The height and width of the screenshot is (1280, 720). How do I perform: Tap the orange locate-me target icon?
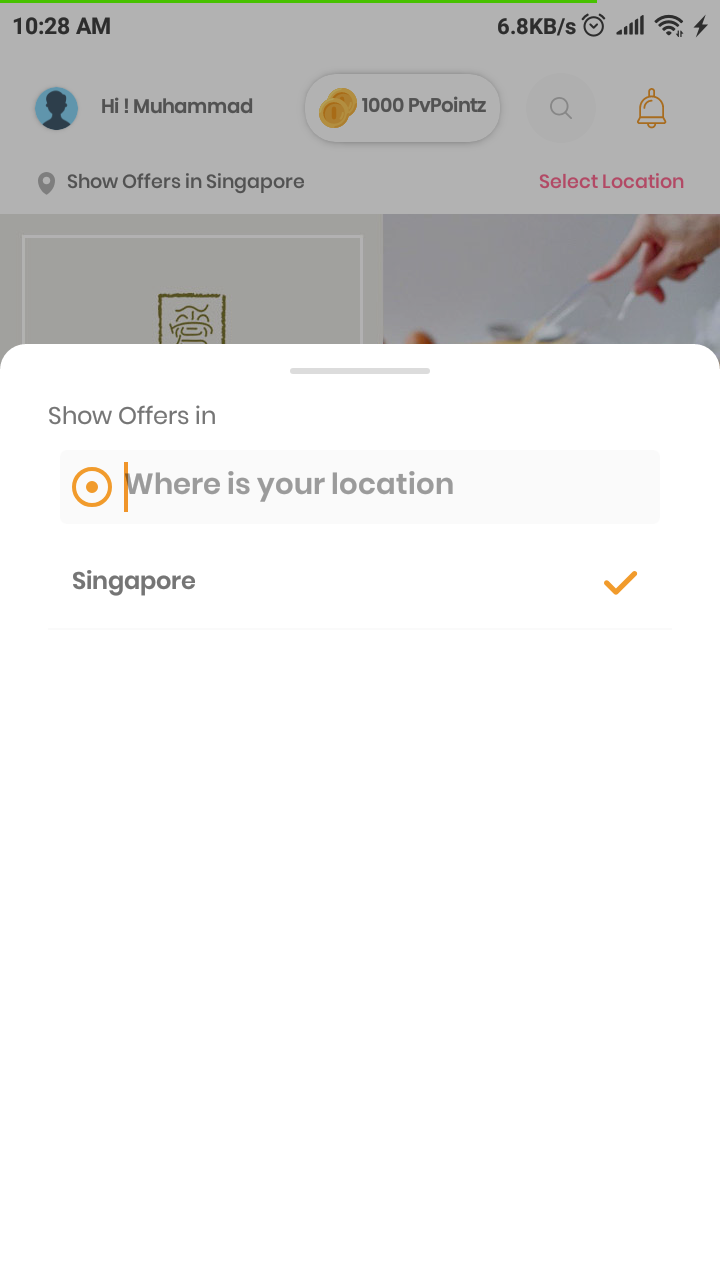click(92, 487)
